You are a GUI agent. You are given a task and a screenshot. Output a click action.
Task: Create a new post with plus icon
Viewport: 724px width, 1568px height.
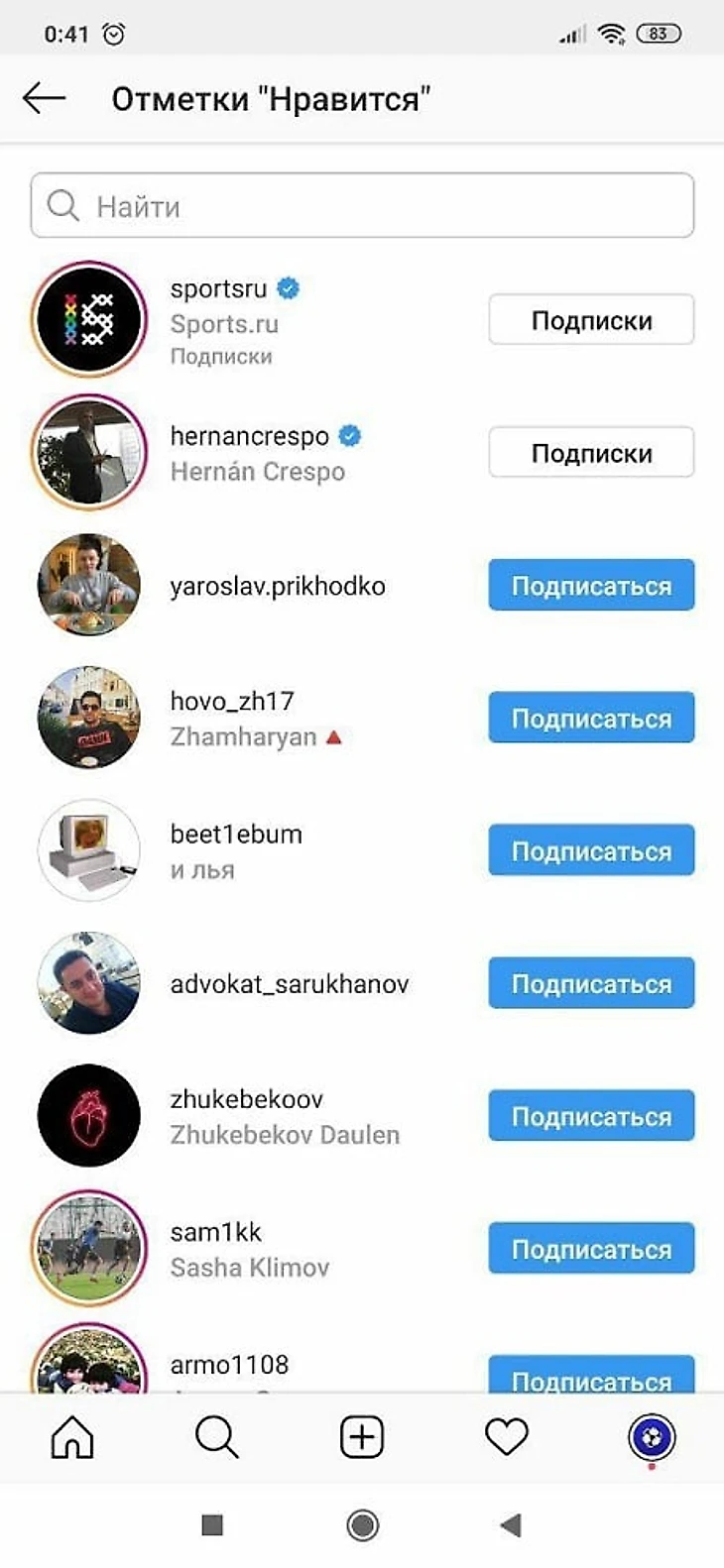click(x=362, y=1437)
